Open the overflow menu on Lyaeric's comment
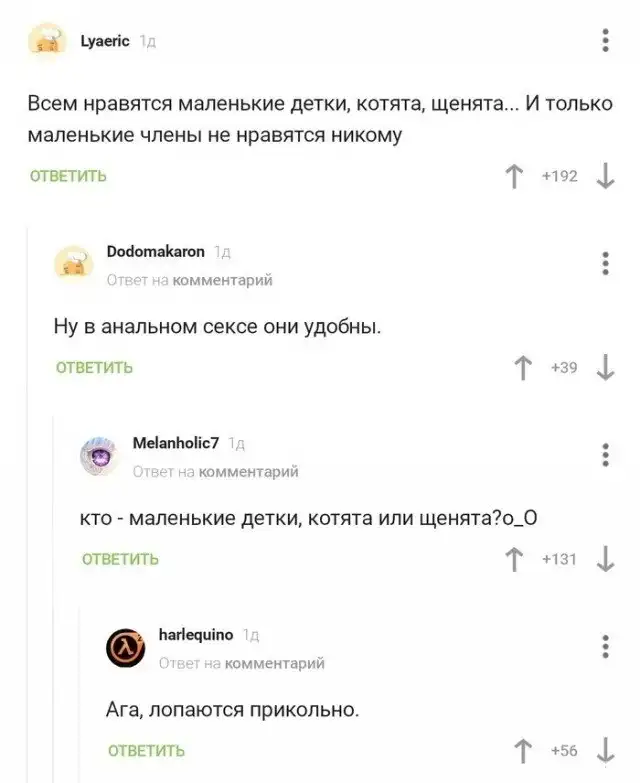This screenshot has width=640, height=783. pyautogui.click(x=605, y=41)
